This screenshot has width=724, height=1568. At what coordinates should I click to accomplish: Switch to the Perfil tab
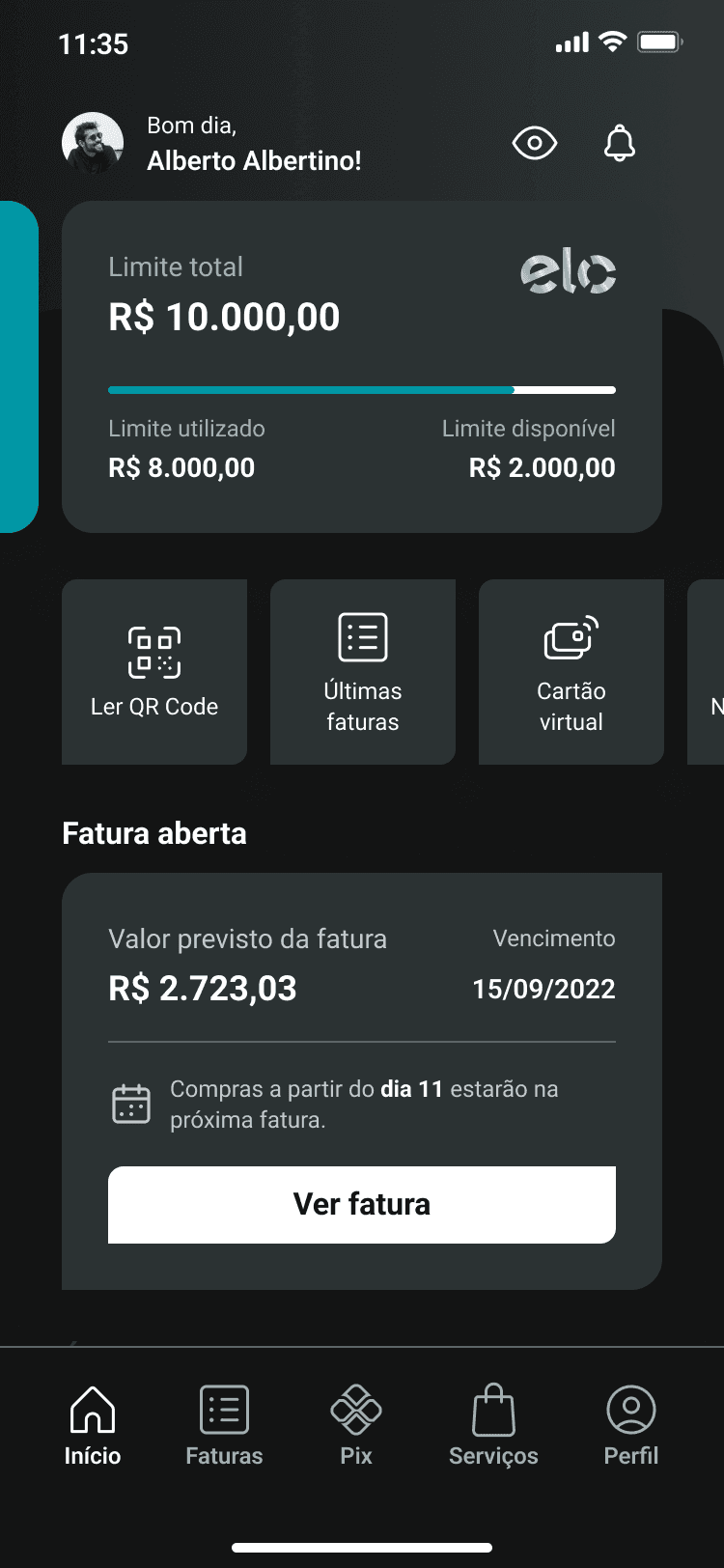click(x=631, y=1426)
